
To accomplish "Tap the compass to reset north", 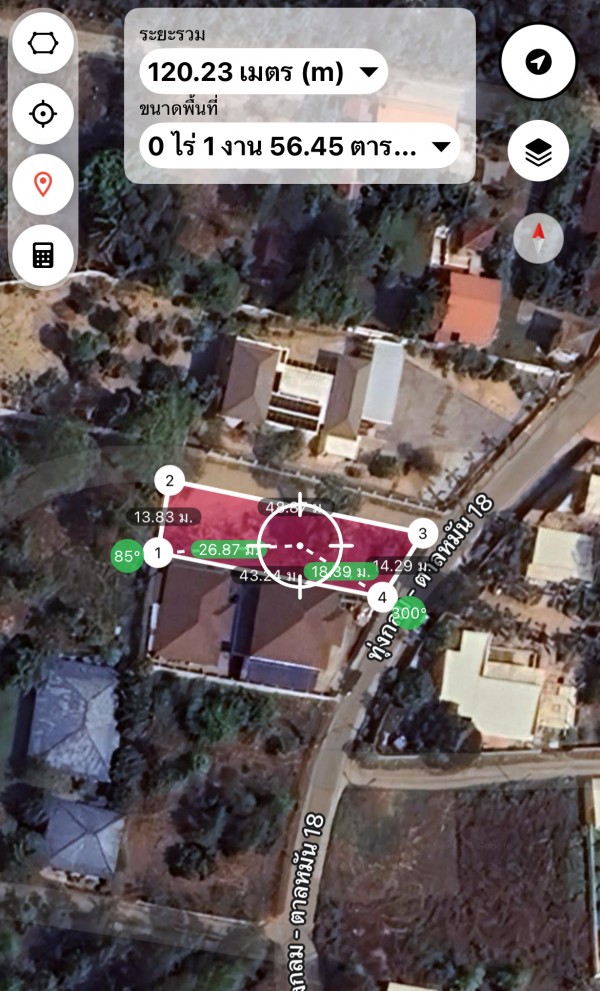I will 538,238.
